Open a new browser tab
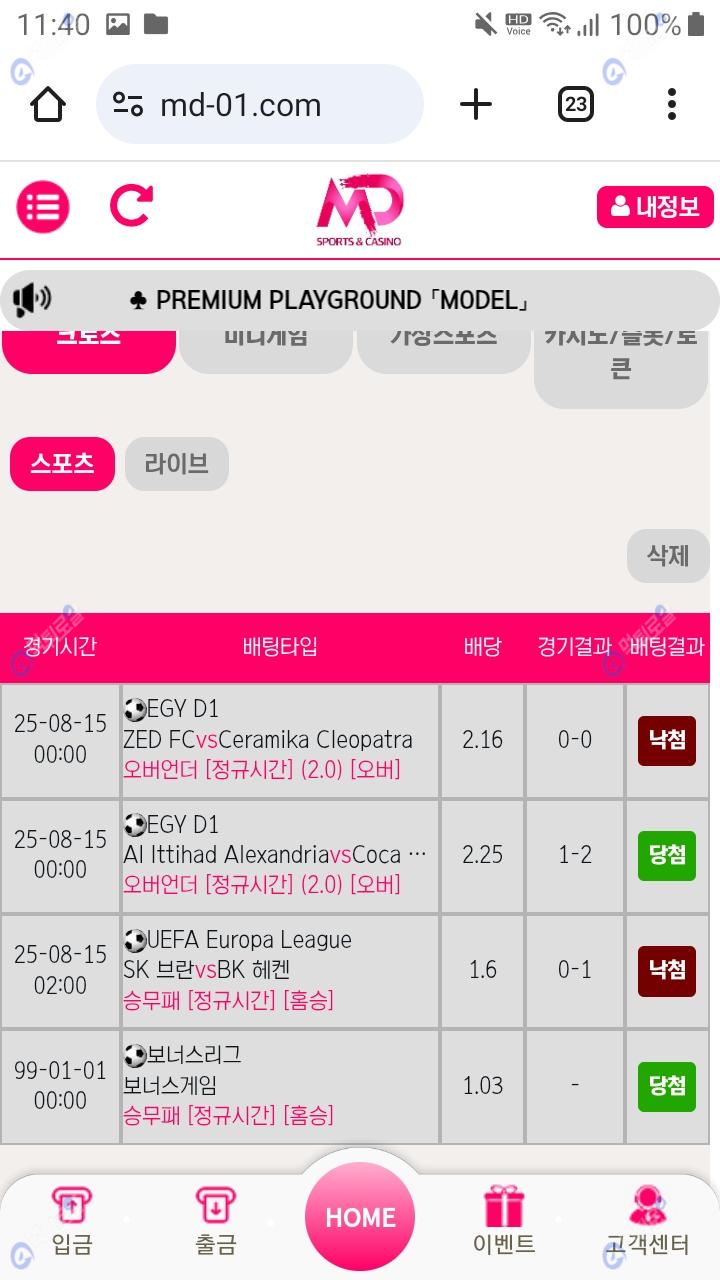720x1280 pixels. pyautogui.click(x=476, y=104)
